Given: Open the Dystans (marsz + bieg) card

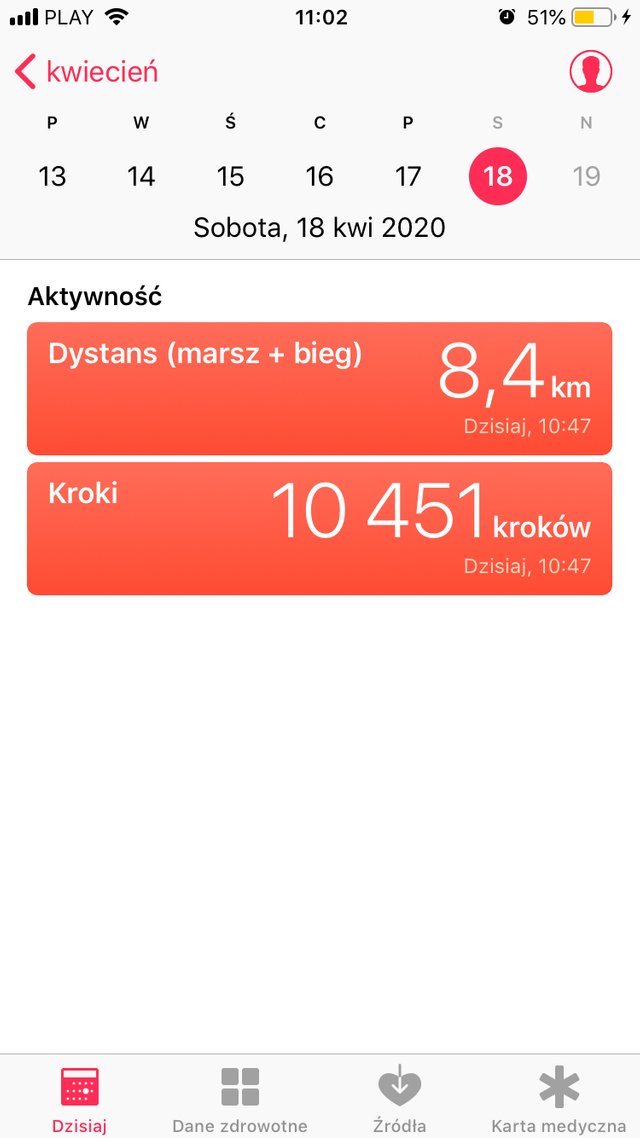Looking at the screenshot, I should tap(319, 388).
